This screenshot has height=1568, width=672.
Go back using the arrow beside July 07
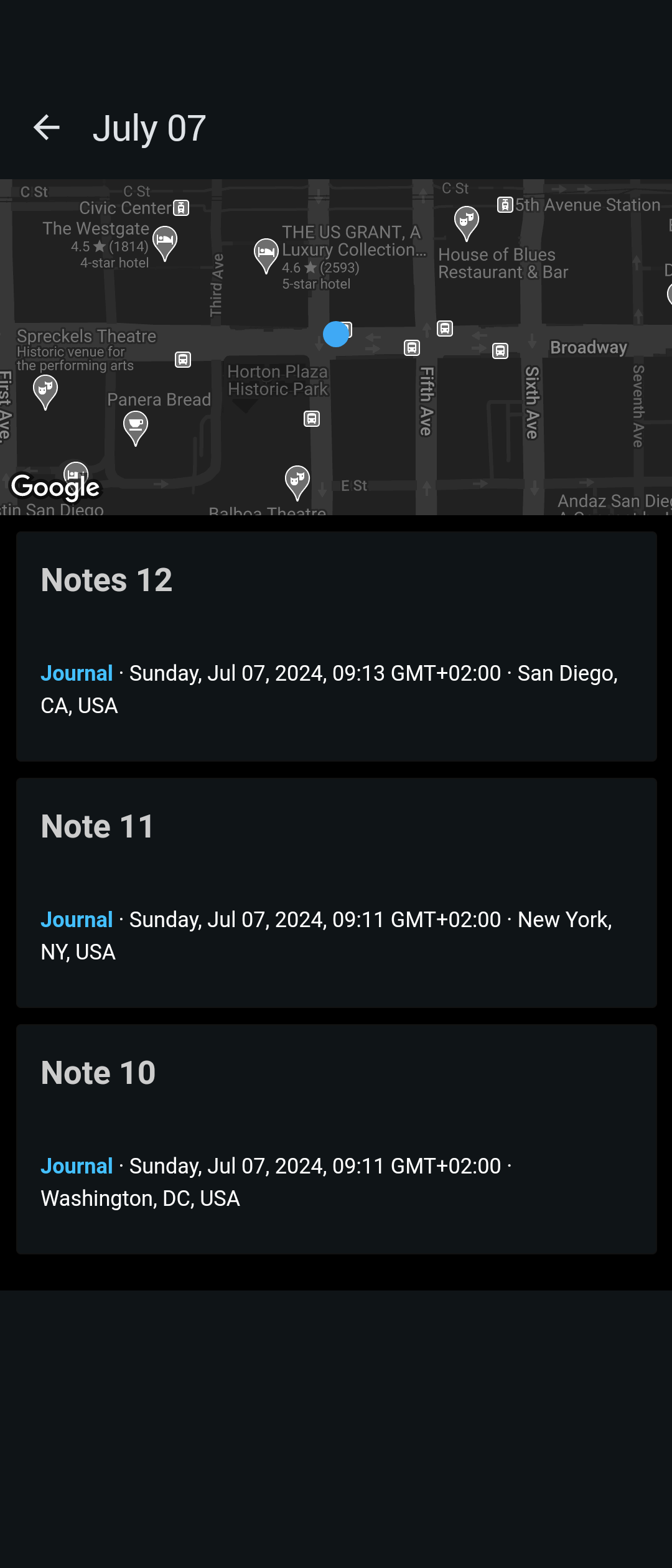[x=47, y=128]
